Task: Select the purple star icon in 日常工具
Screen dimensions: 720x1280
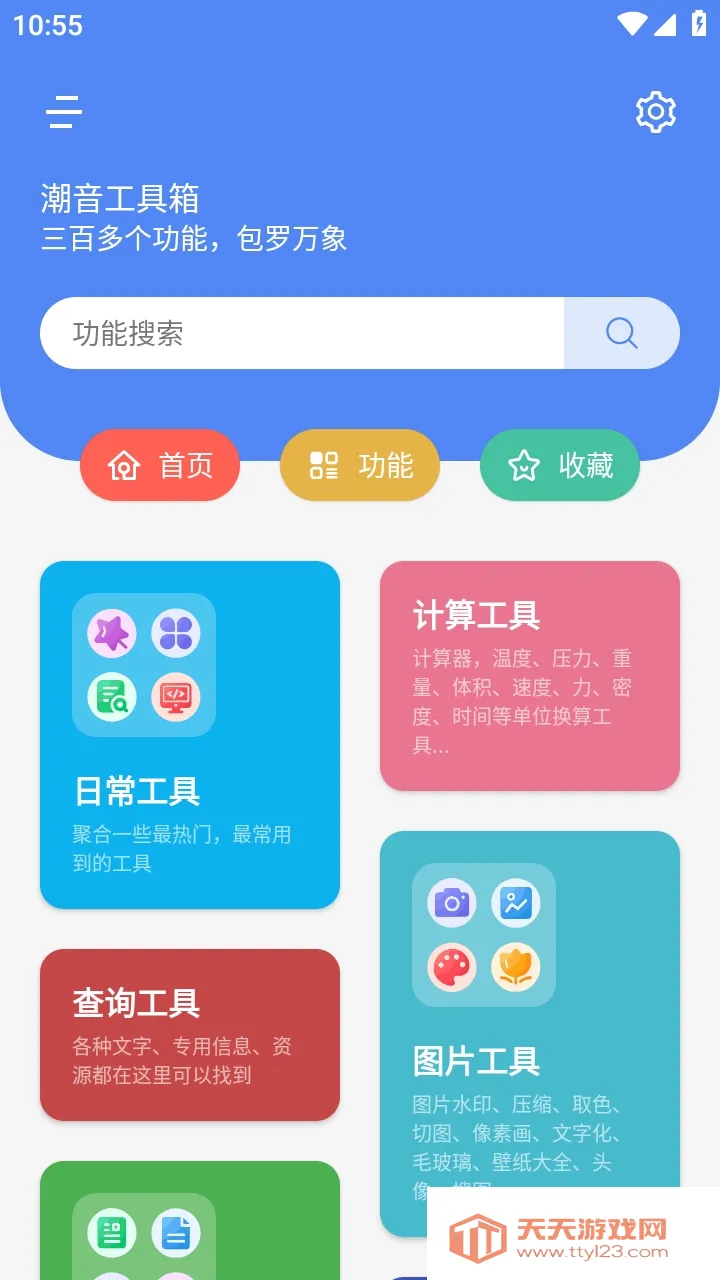Action: coord(113,631)
